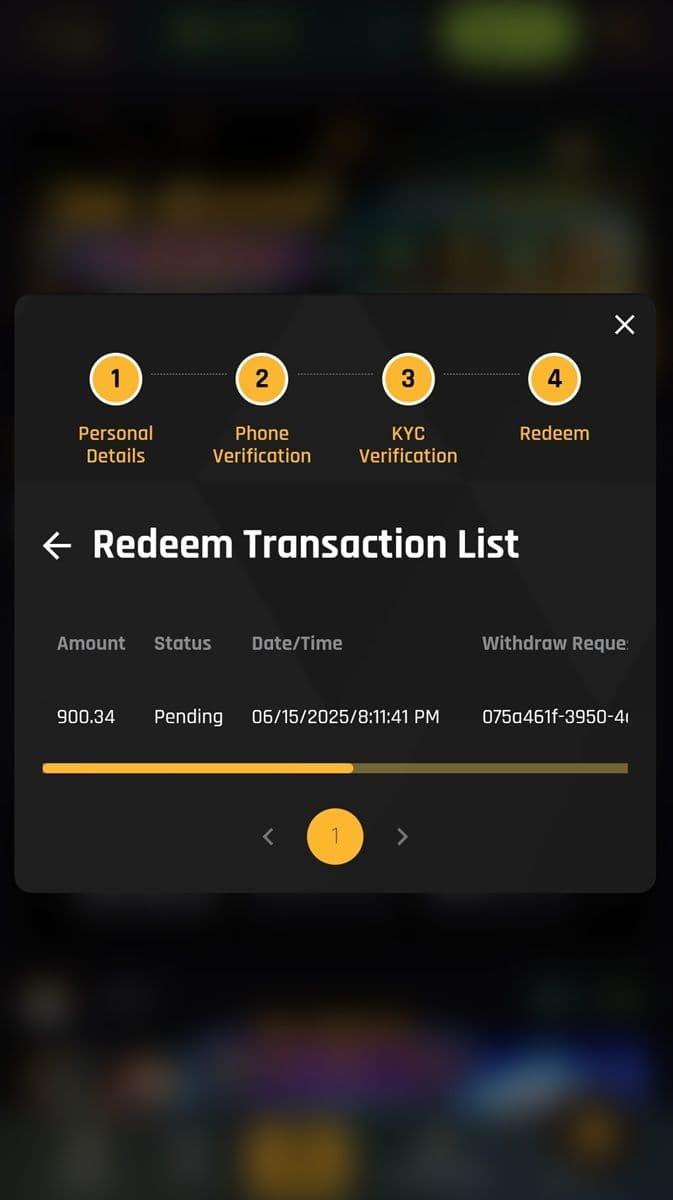
Task: Select page 1 in pagination
Action: (335, 837)
